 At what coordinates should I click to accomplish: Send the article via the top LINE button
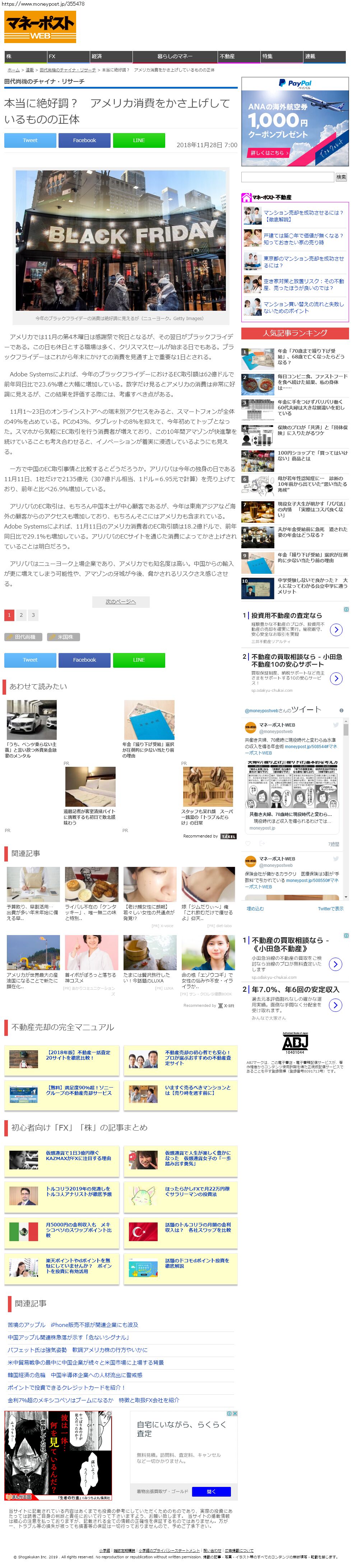[139, 141]
